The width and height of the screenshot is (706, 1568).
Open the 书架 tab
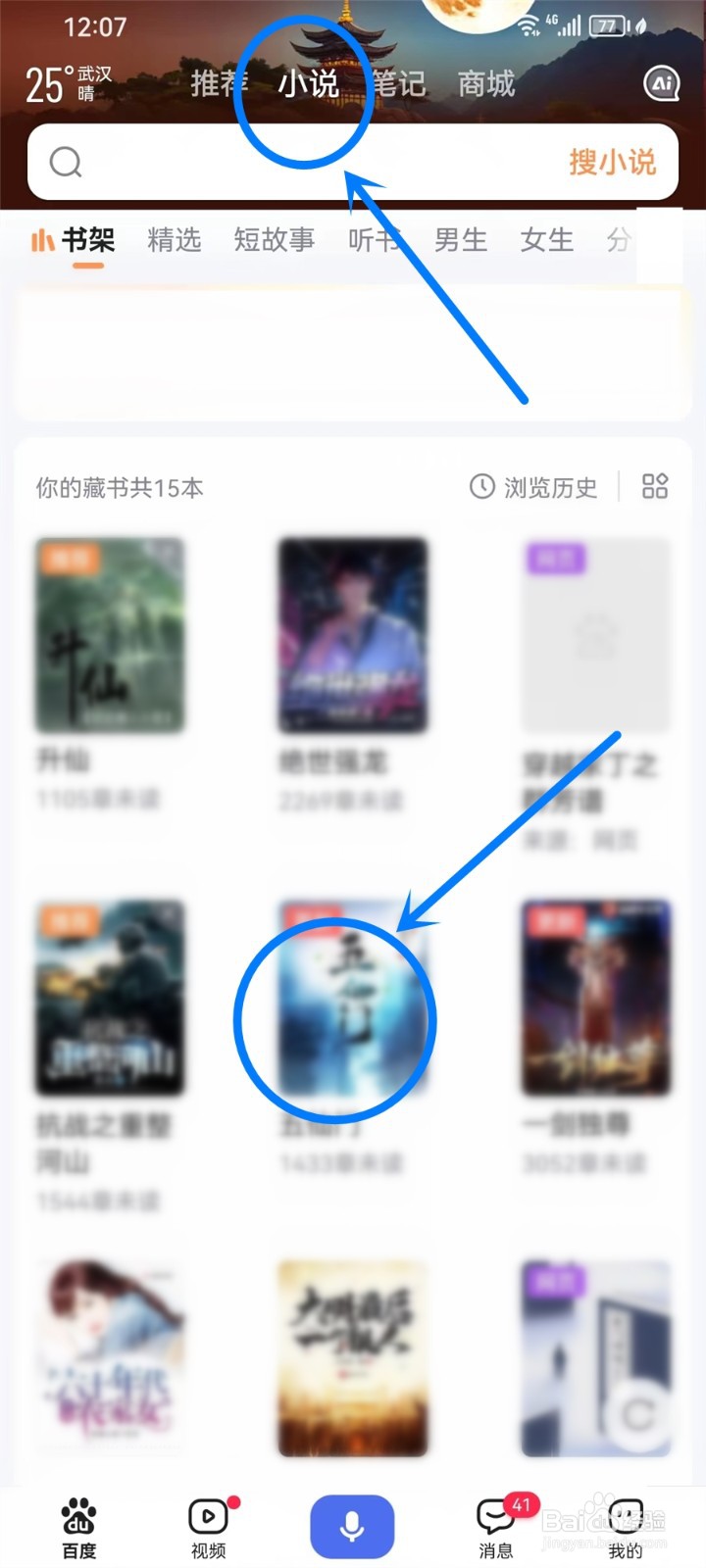tap(88, 240)
